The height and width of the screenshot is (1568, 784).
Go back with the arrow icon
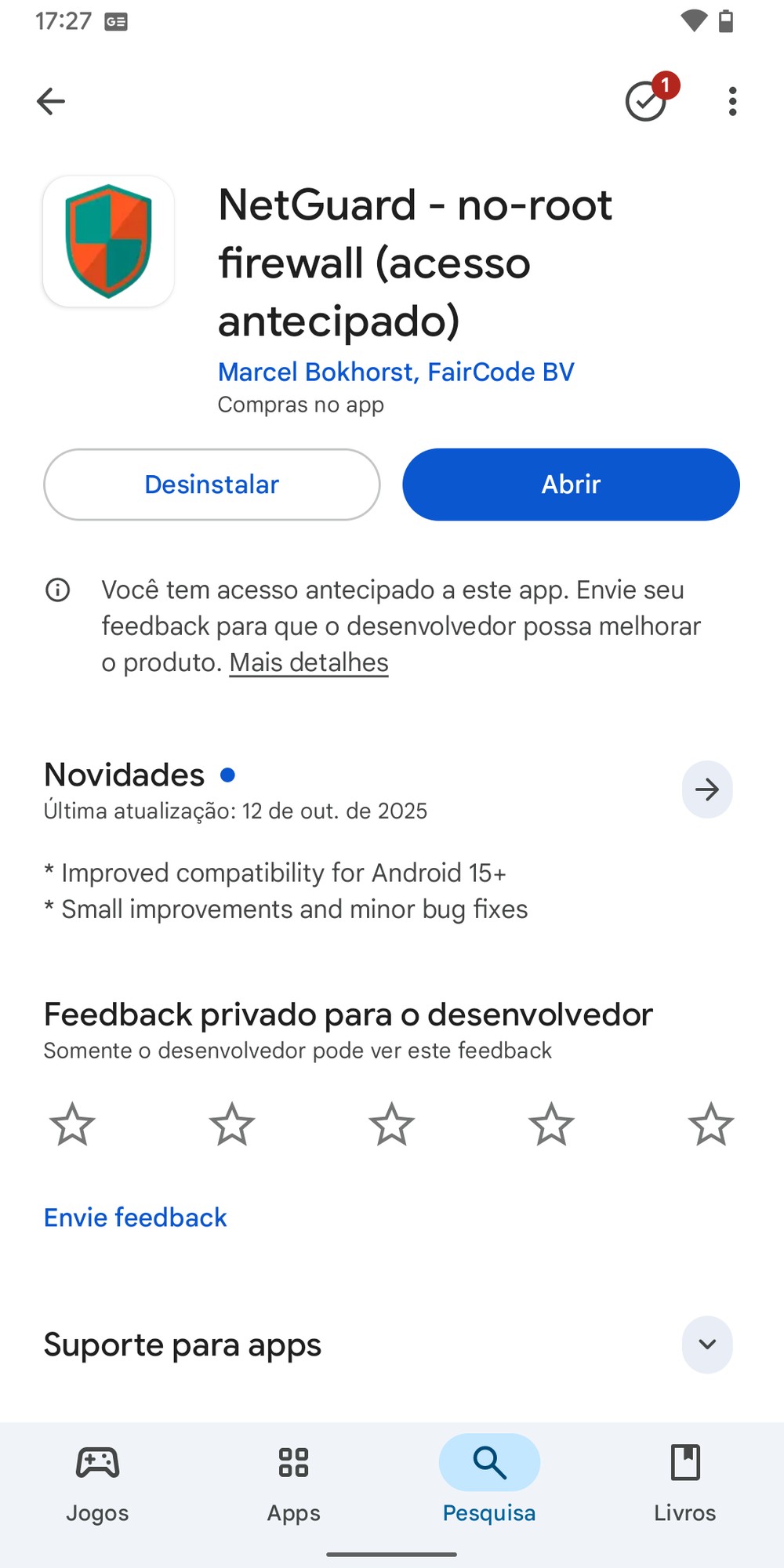(51, 101)
